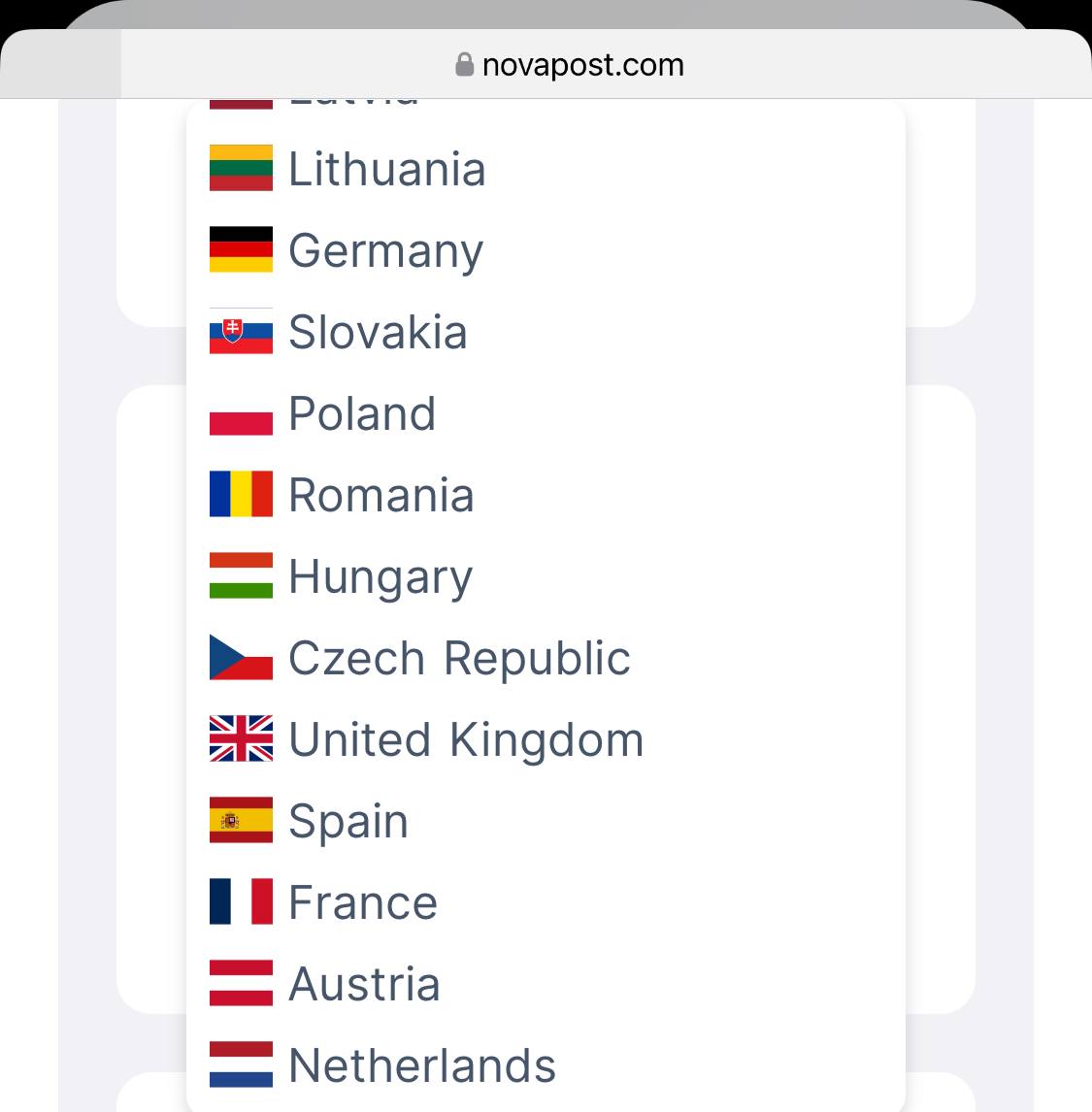The image size is (1092, 1112).
Task: Select Lithuania from the country list
Action: click(386, 169)
